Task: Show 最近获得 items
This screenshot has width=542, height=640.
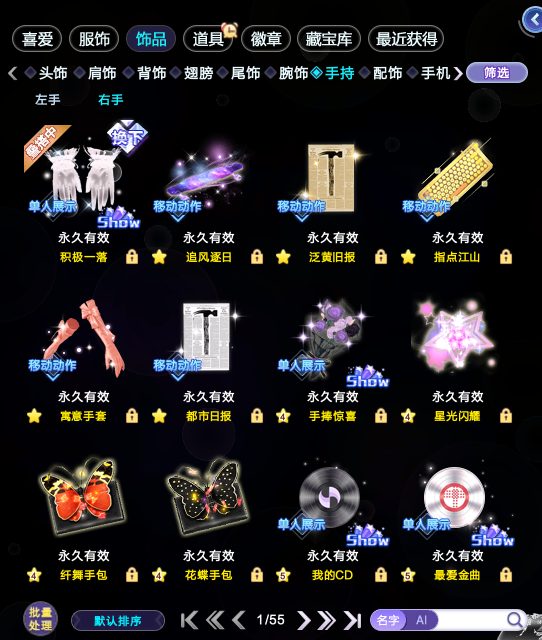Action: pyautogui.click(x=406, y=39)
